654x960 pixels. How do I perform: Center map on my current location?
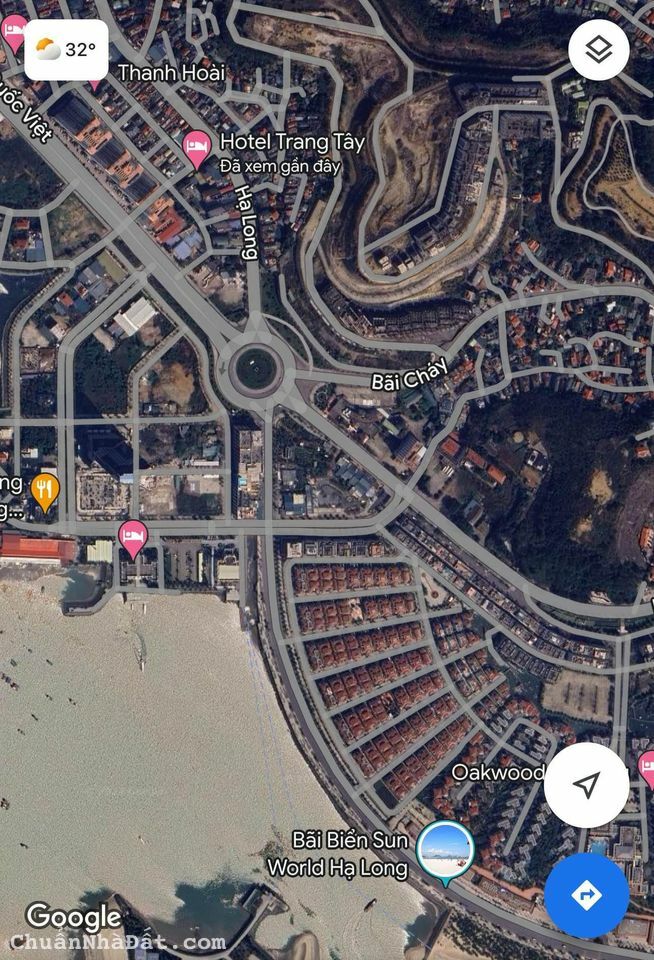[587, 785]
